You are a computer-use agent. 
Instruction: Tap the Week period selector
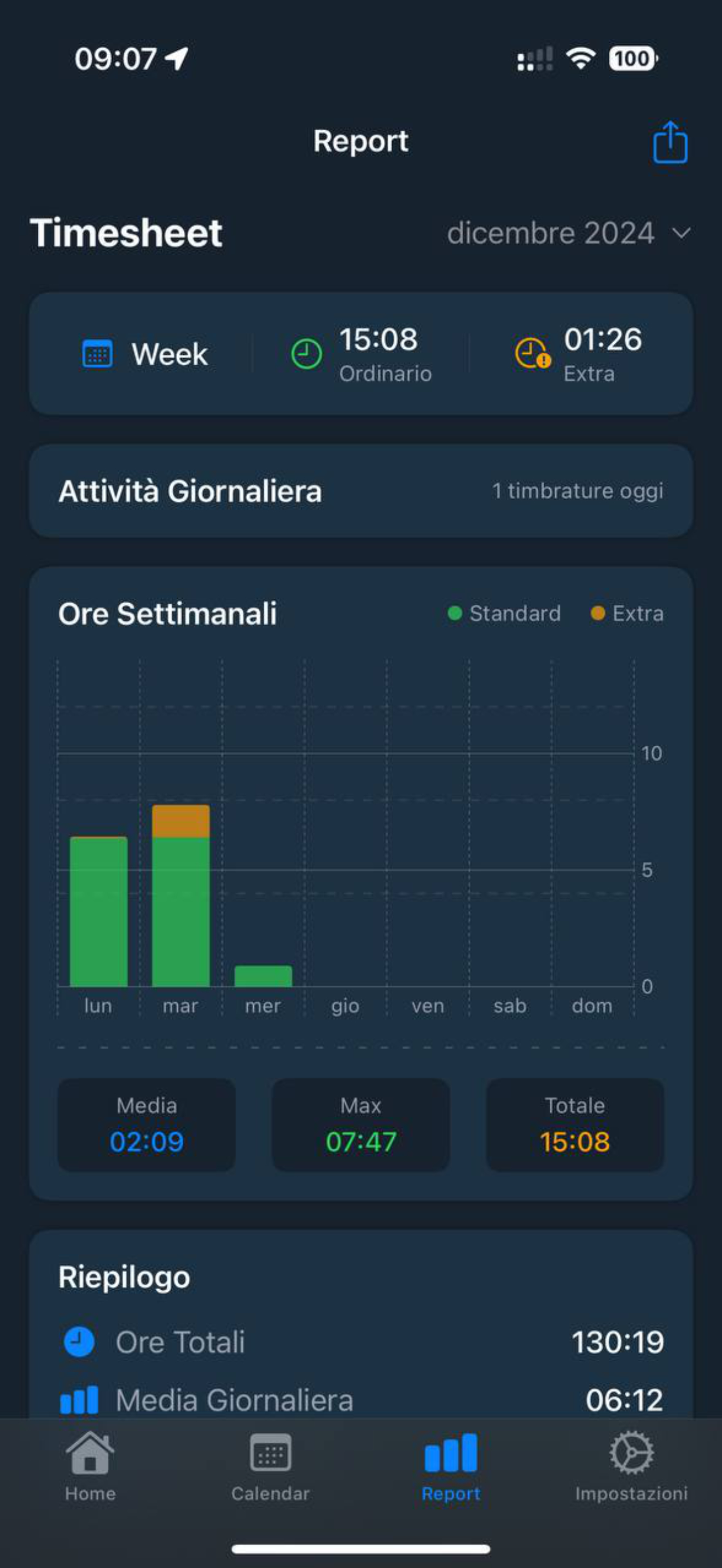click(146, 354)
